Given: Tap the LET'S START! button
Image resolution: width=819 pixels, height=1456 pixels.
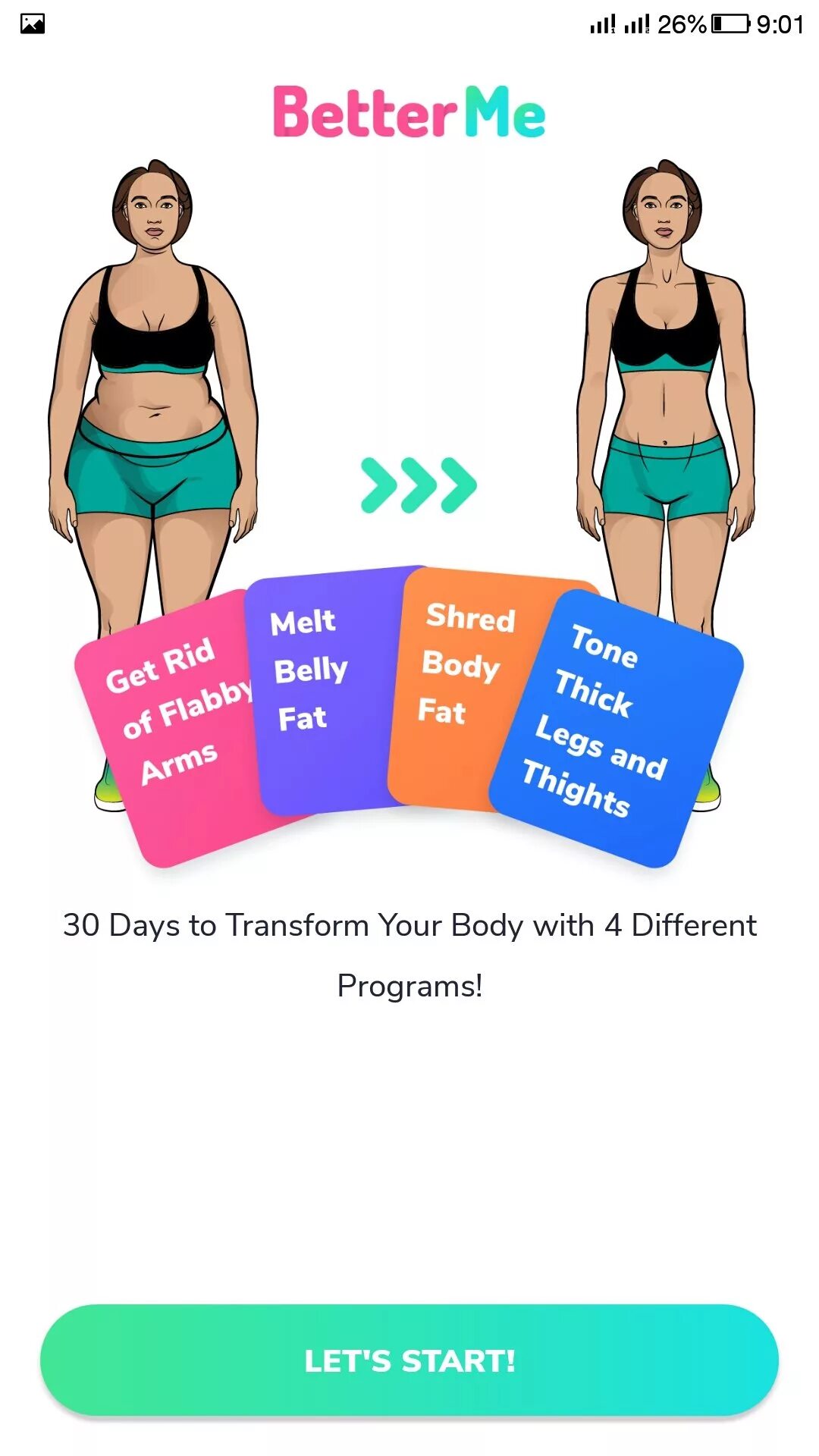Looking at the screenshot, I should pos(409,1360).
